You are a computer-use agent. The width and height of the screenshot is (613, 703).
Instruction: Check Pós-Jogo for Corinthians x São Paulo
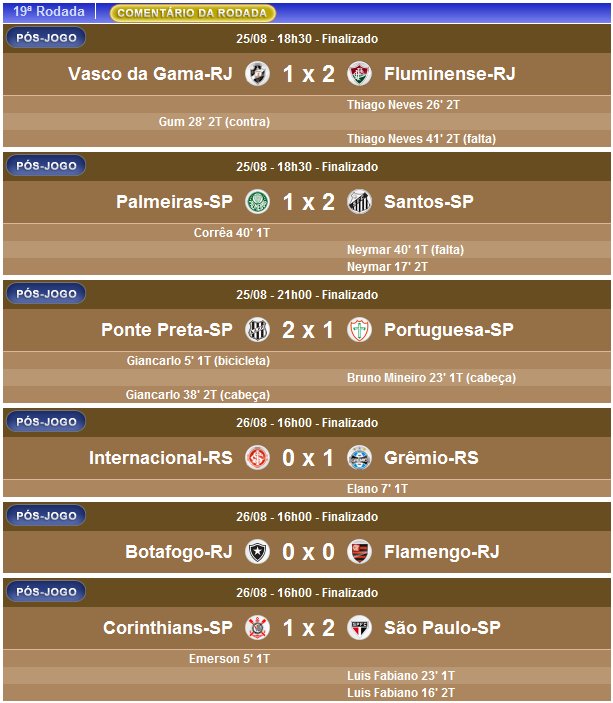pyautogui.click(x=46, y=592)
